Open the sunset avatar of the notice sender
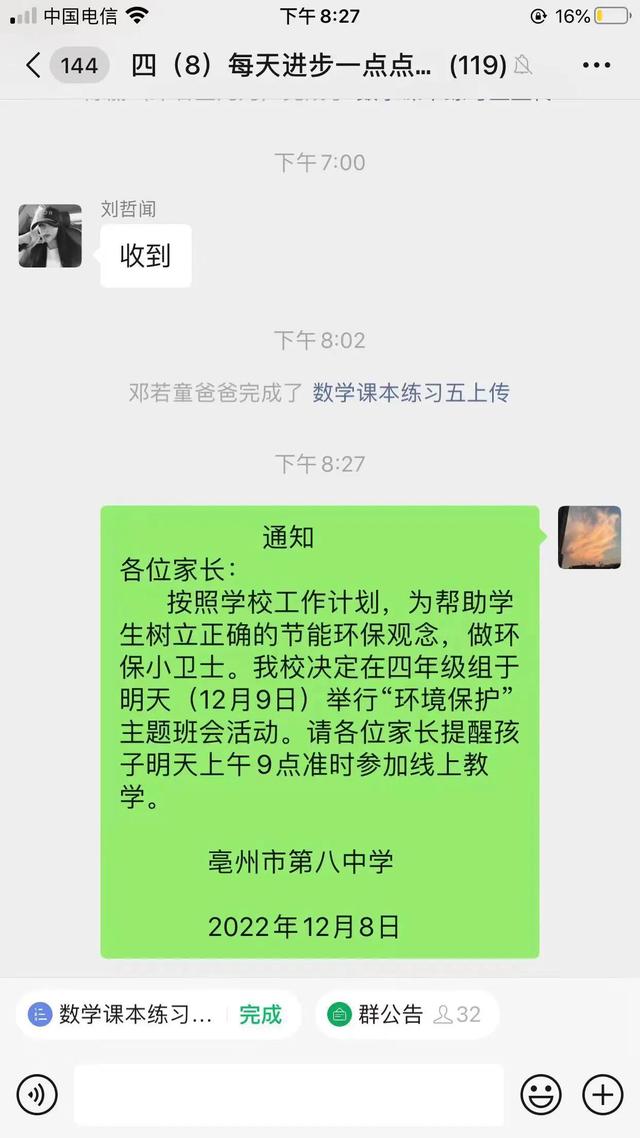The width and height of the screenshot is (640, 1138). [x=589, y=537]
